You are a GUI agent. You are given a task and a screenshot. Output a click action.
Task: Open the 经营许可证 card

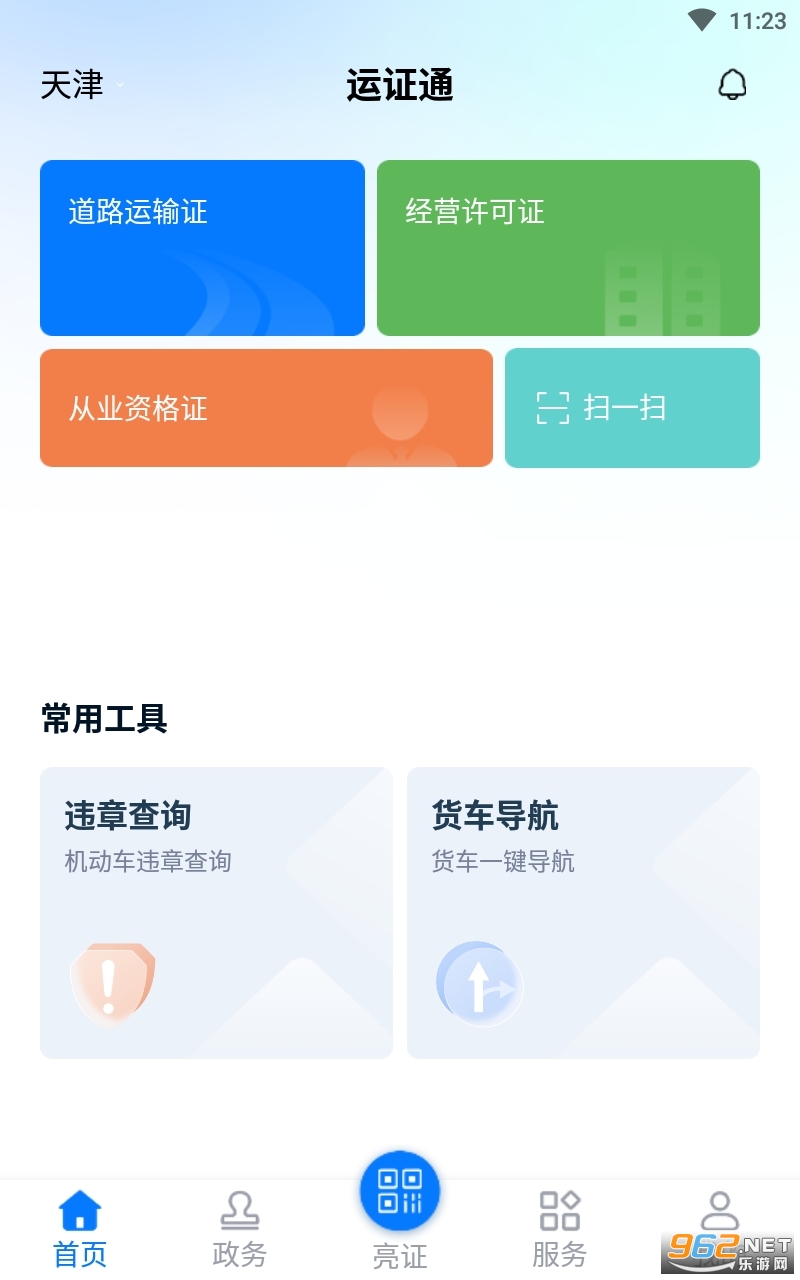(568, 248)
